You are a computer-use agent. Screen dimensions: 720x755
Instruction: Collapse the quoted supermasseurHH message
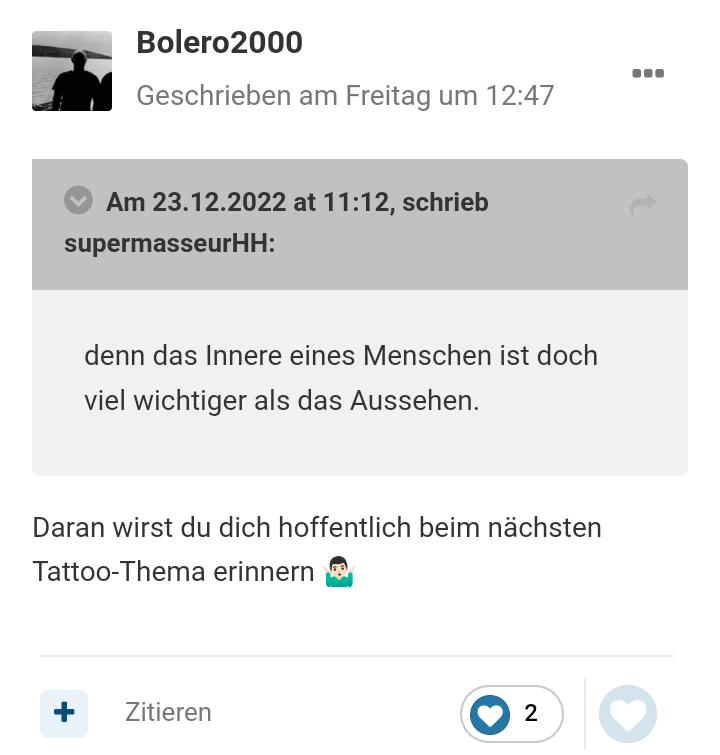click(x=78, y=201)
